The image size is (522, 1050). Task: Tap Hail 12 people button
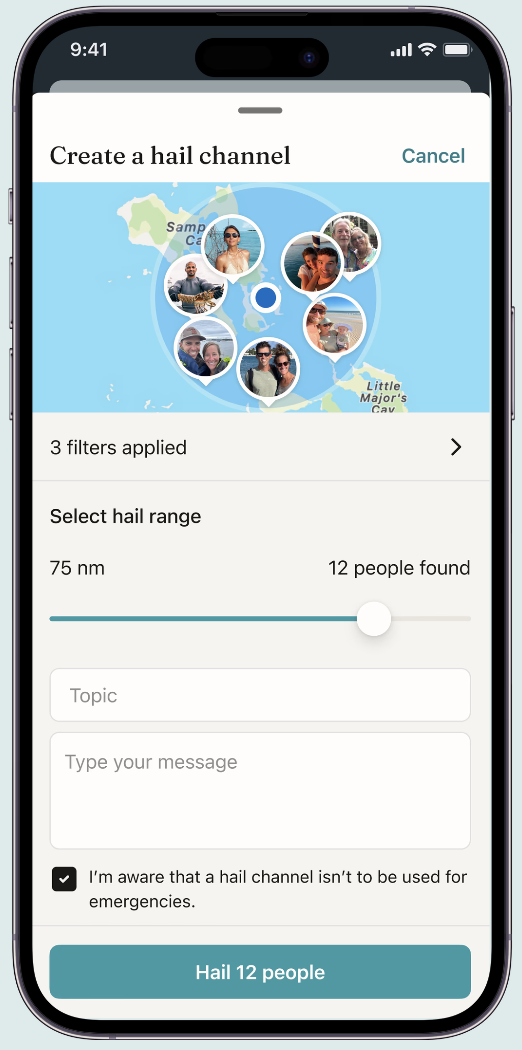[260, 972]
